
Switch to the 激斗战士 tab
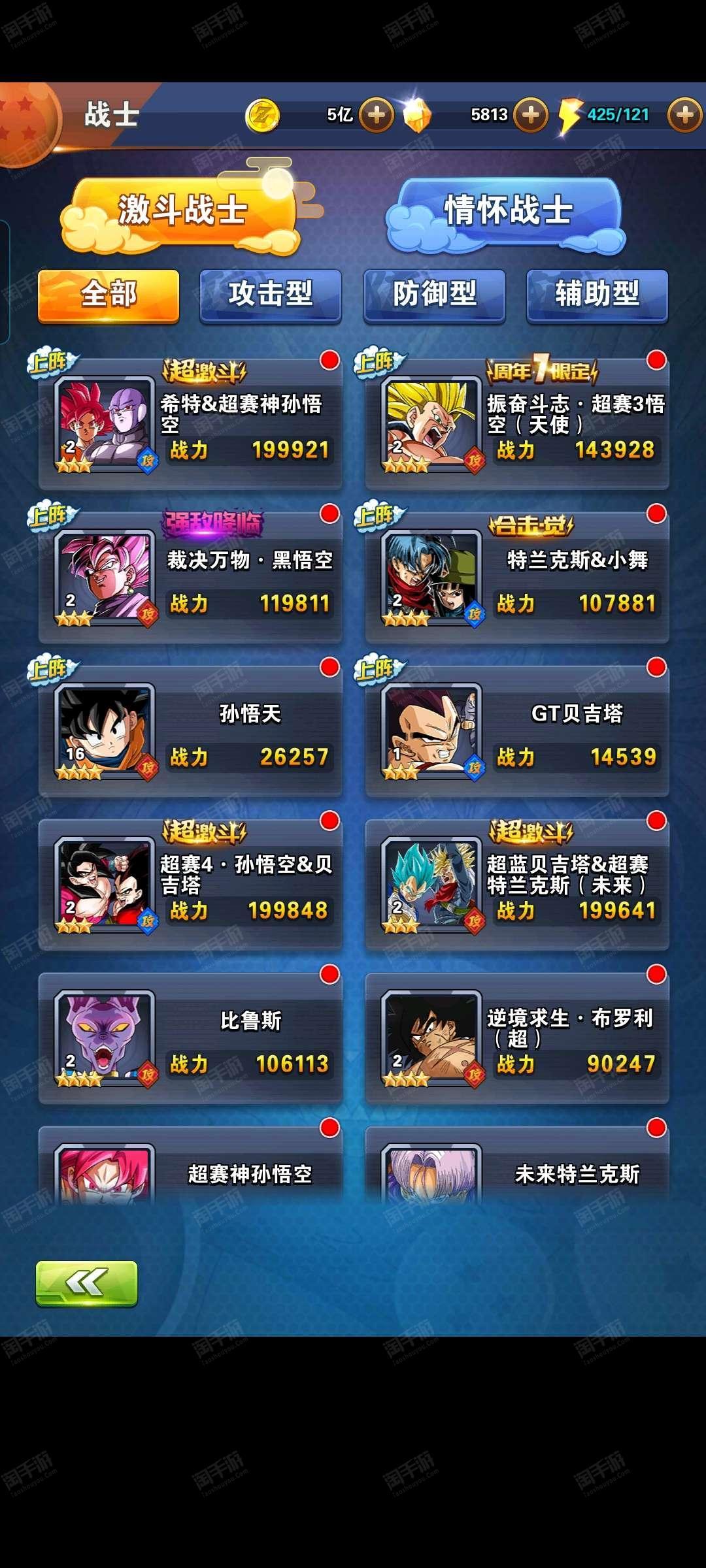point(182,210)
